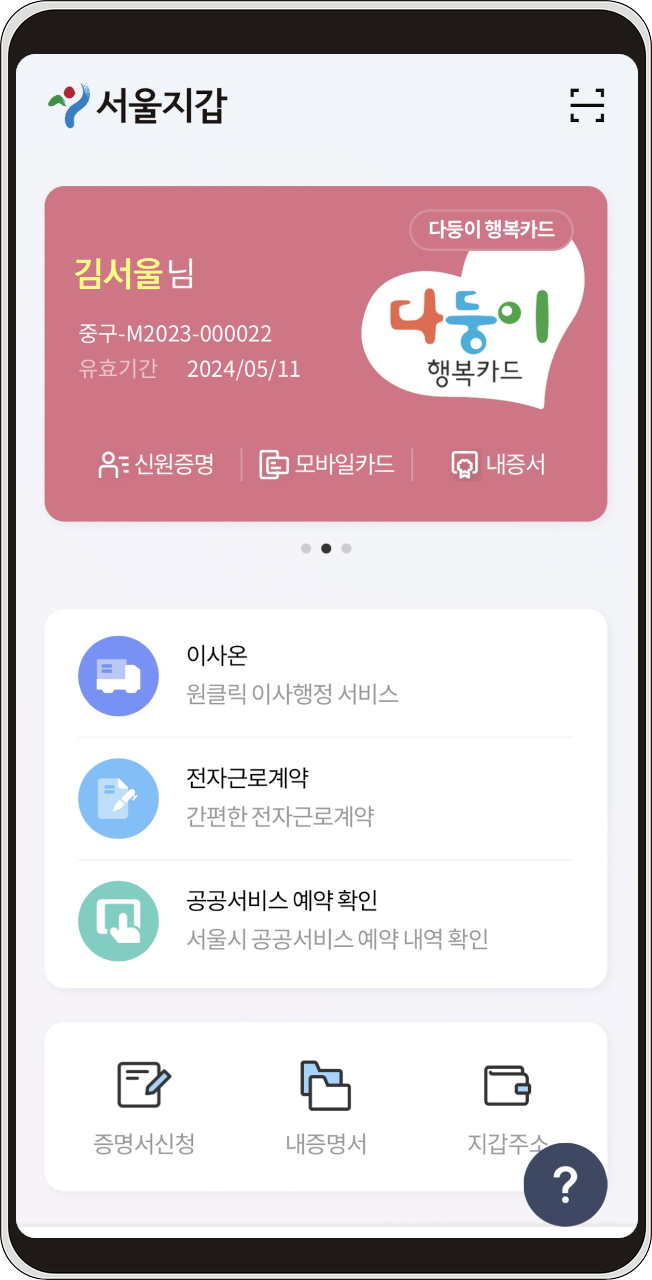Open 내증명서 folder shortcut

click(326, 1108)
